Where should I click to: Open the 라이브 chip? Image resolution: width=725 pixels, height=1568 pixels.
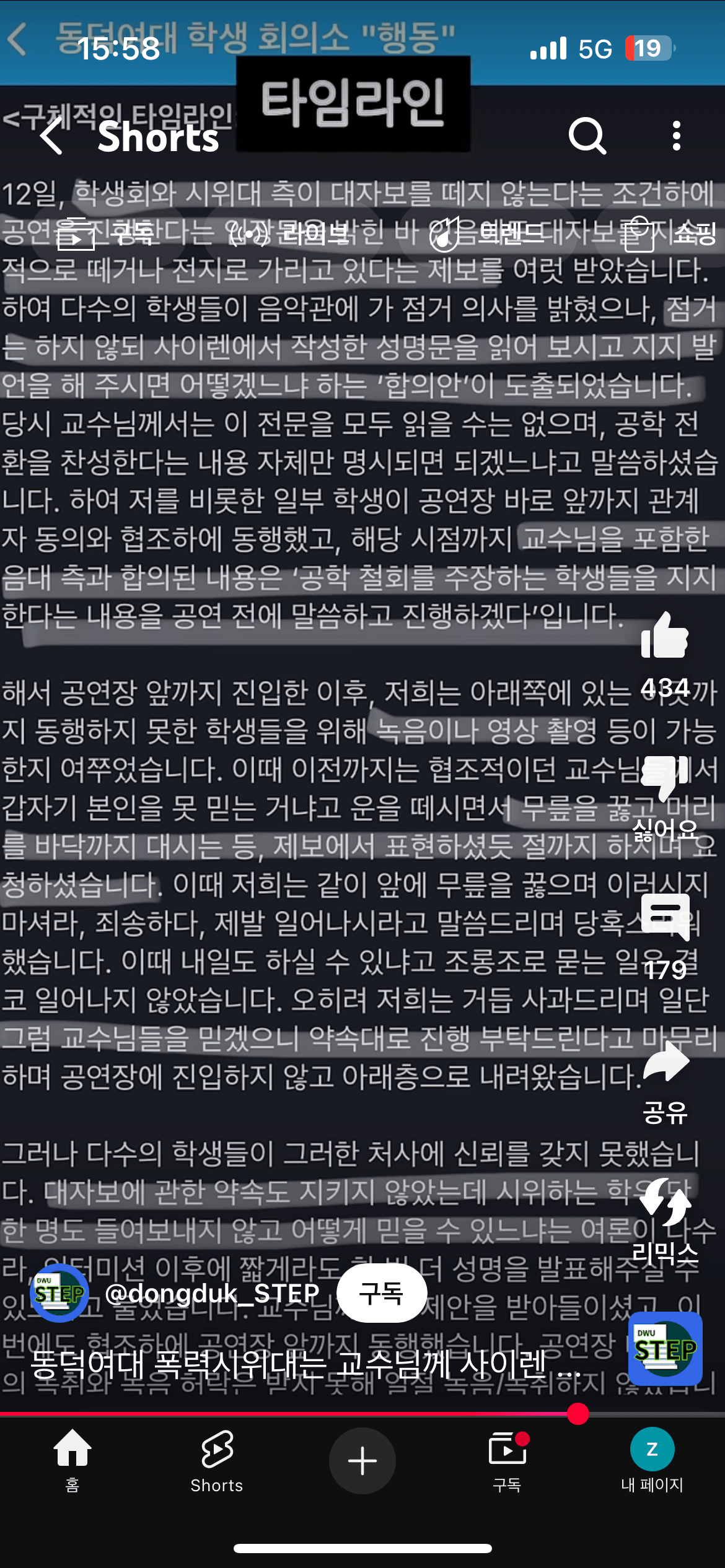289,235
